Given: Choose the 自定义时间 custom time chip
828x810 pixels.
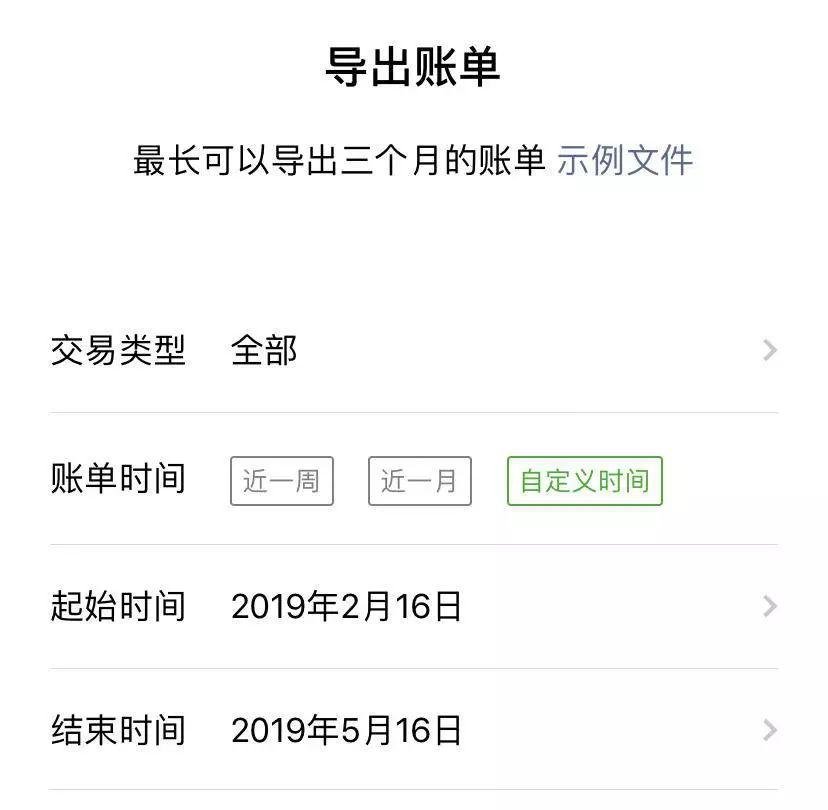Looking at the screenshot, I should (x=584, y=481).
